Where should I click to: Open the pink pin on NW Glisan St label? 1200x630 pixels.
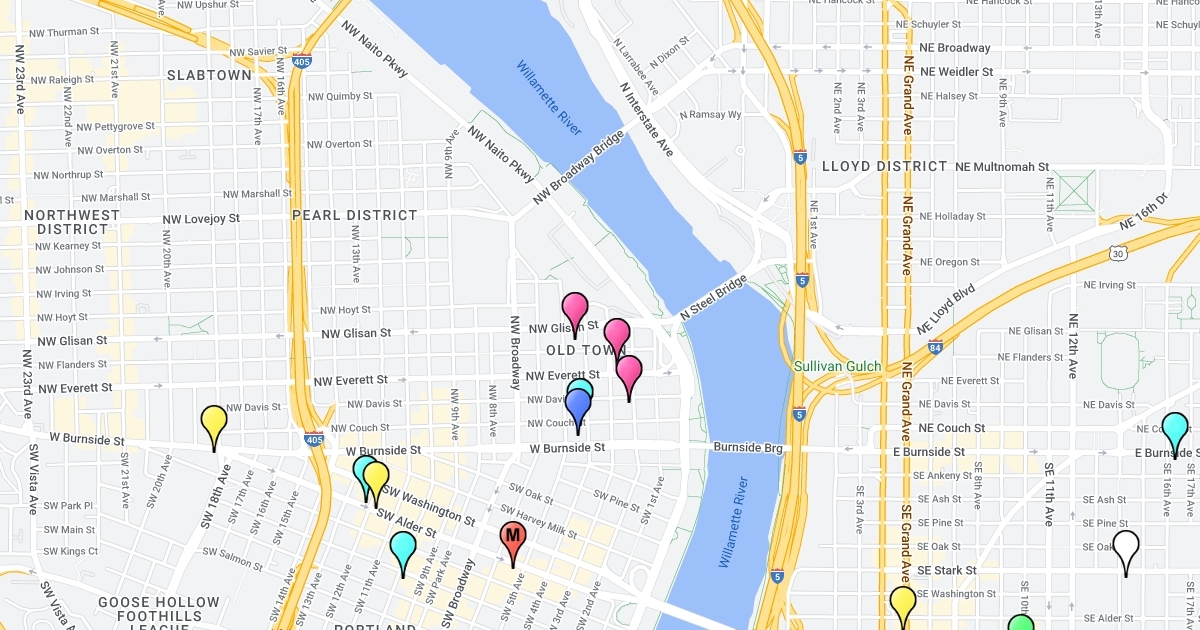pos(575,311)
